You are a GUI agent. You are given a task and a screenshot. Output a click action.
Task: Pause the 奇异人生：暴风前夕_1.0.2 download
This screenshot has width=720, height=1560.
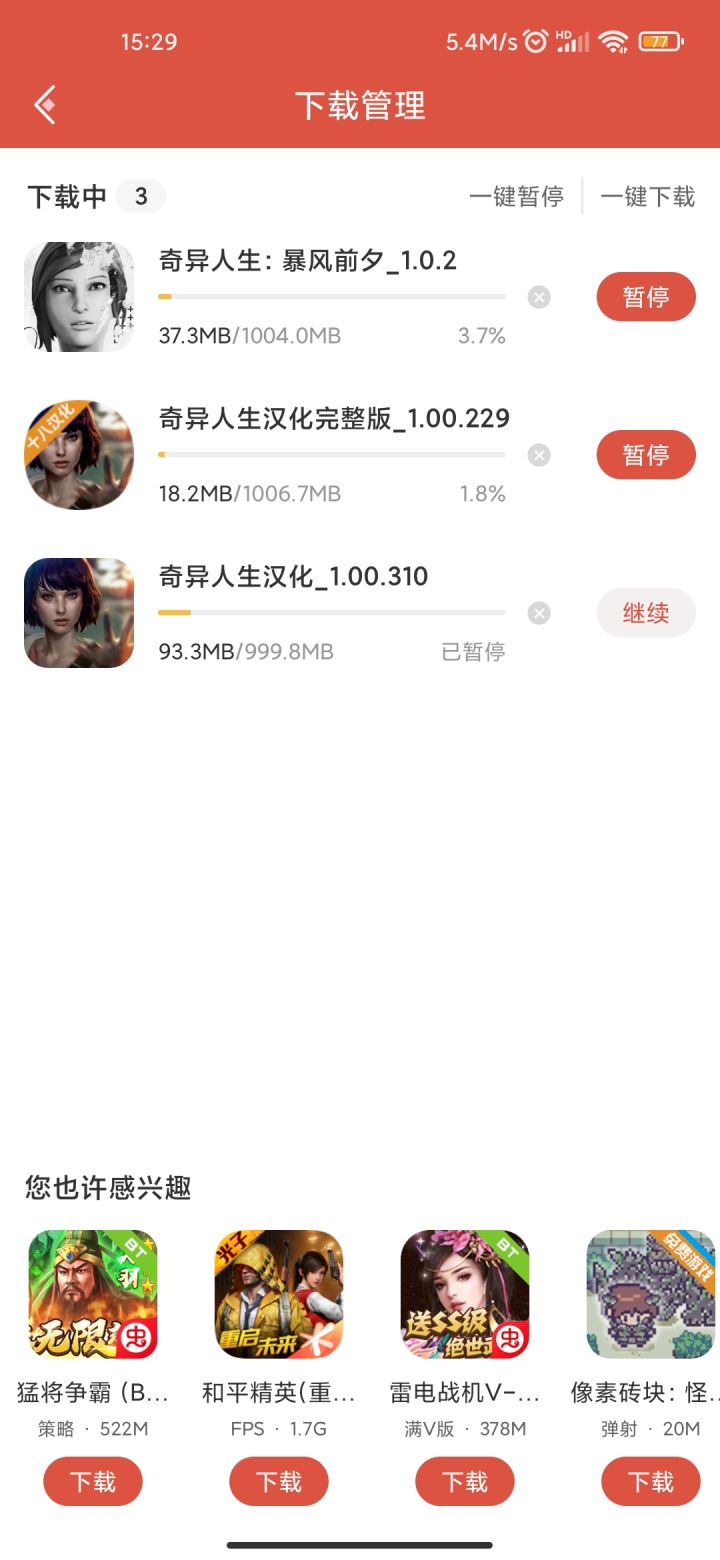pos(645,297)
